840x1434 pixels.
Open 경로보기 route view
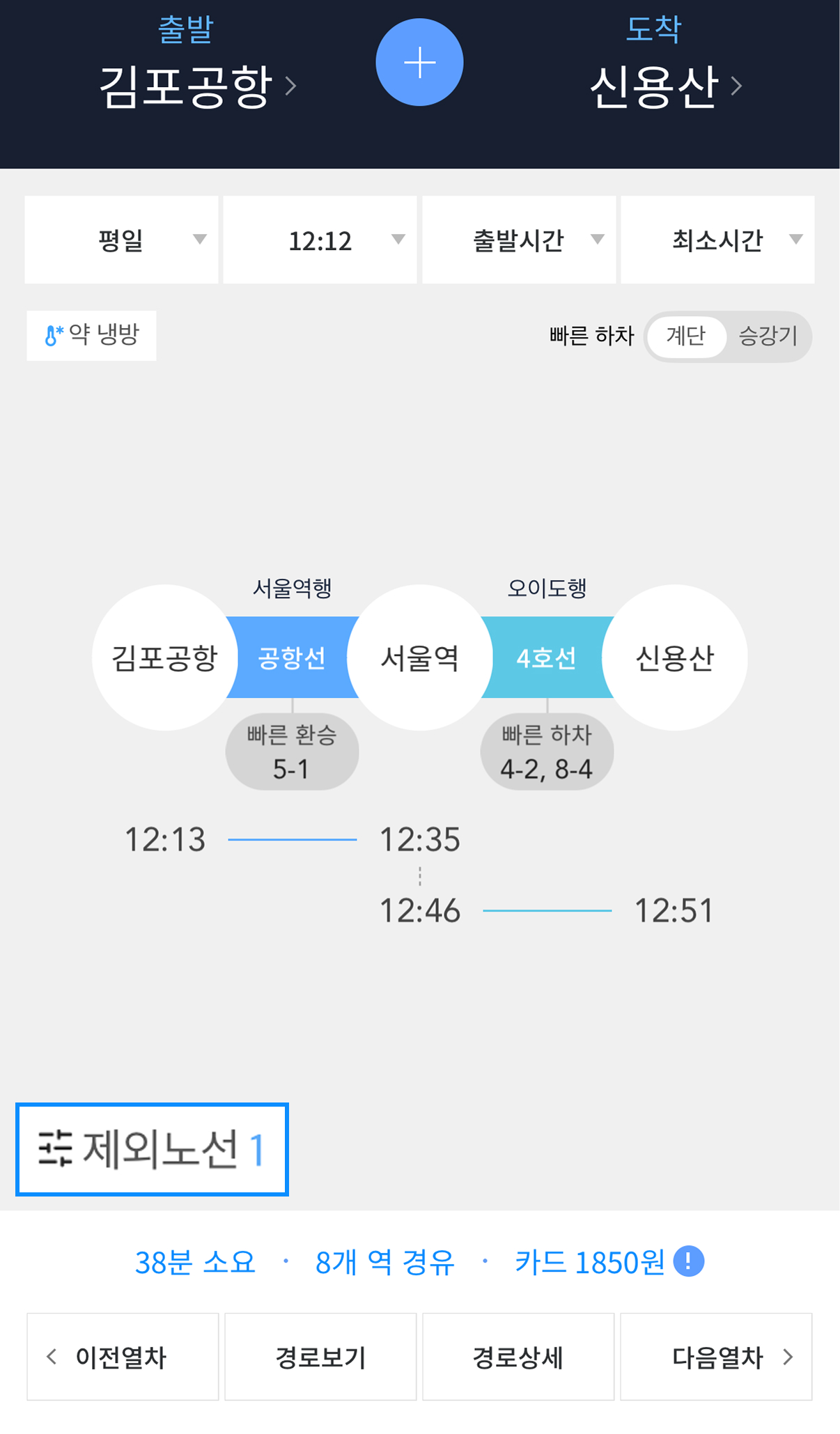click(x=320, y=1357)
